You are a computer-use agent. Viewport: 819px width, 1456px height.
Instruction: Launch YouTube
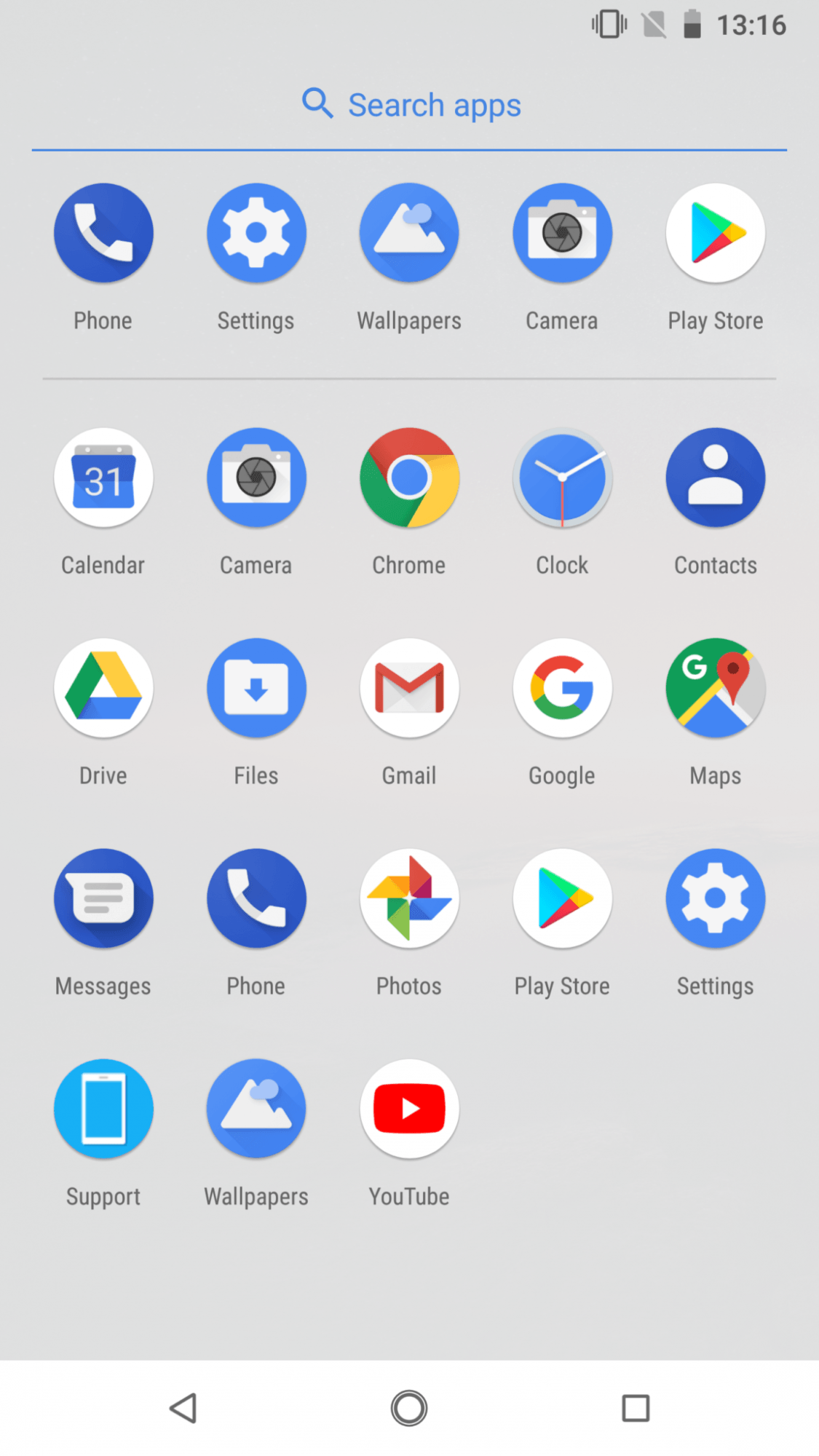[x=409, y=1109]
